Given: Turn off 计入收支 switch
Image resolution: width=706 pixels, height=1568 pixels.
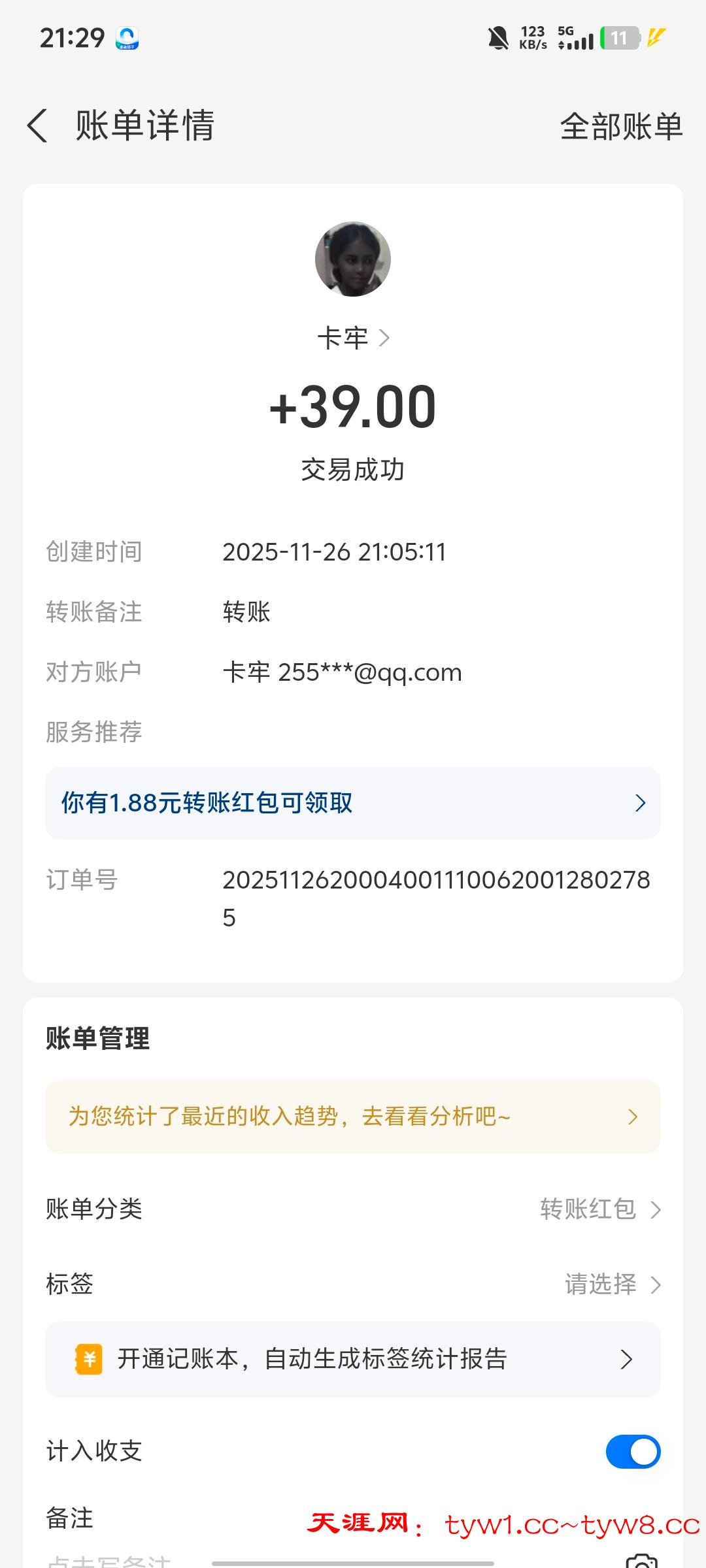Looking at the screenshot, I should (632, 1451).
